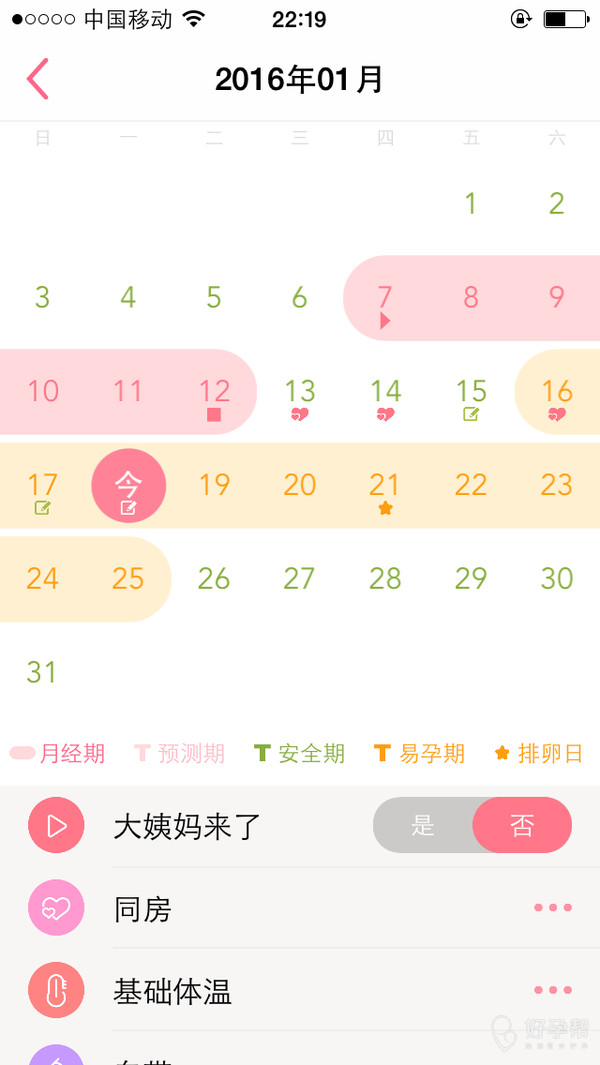Select January 21 ovulation day

[x=385, y=486]
